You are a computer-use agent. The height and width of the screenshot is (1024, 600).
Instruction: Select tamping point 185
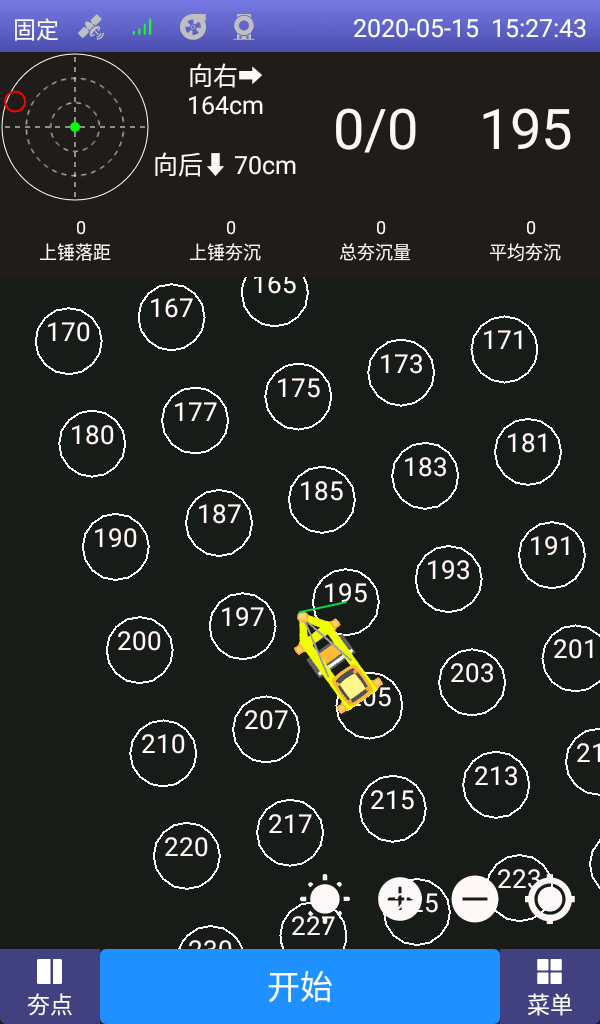pyautogui.click(x=322, y=500)
